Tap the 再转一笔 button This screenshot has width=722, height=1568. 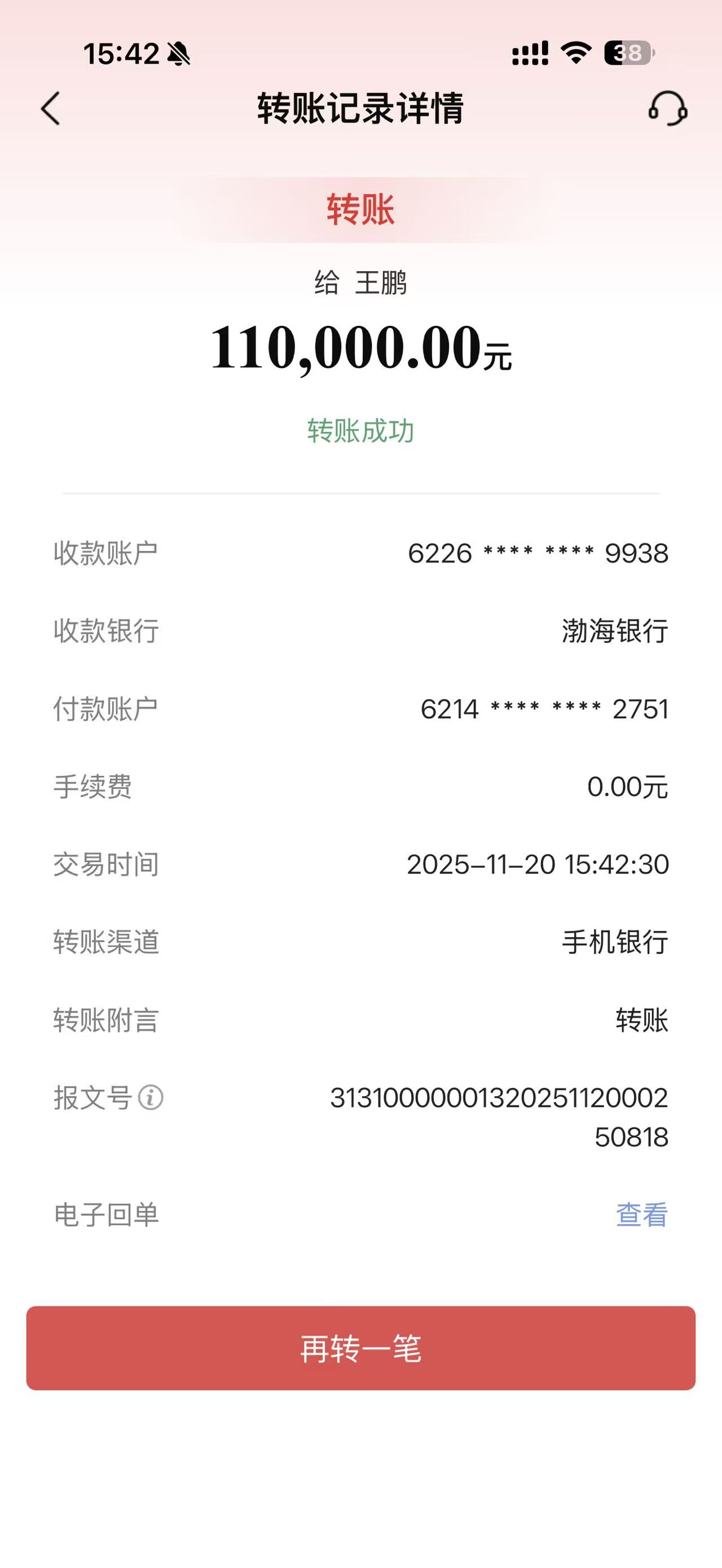pyautogui.click(x=360, y=1348)
